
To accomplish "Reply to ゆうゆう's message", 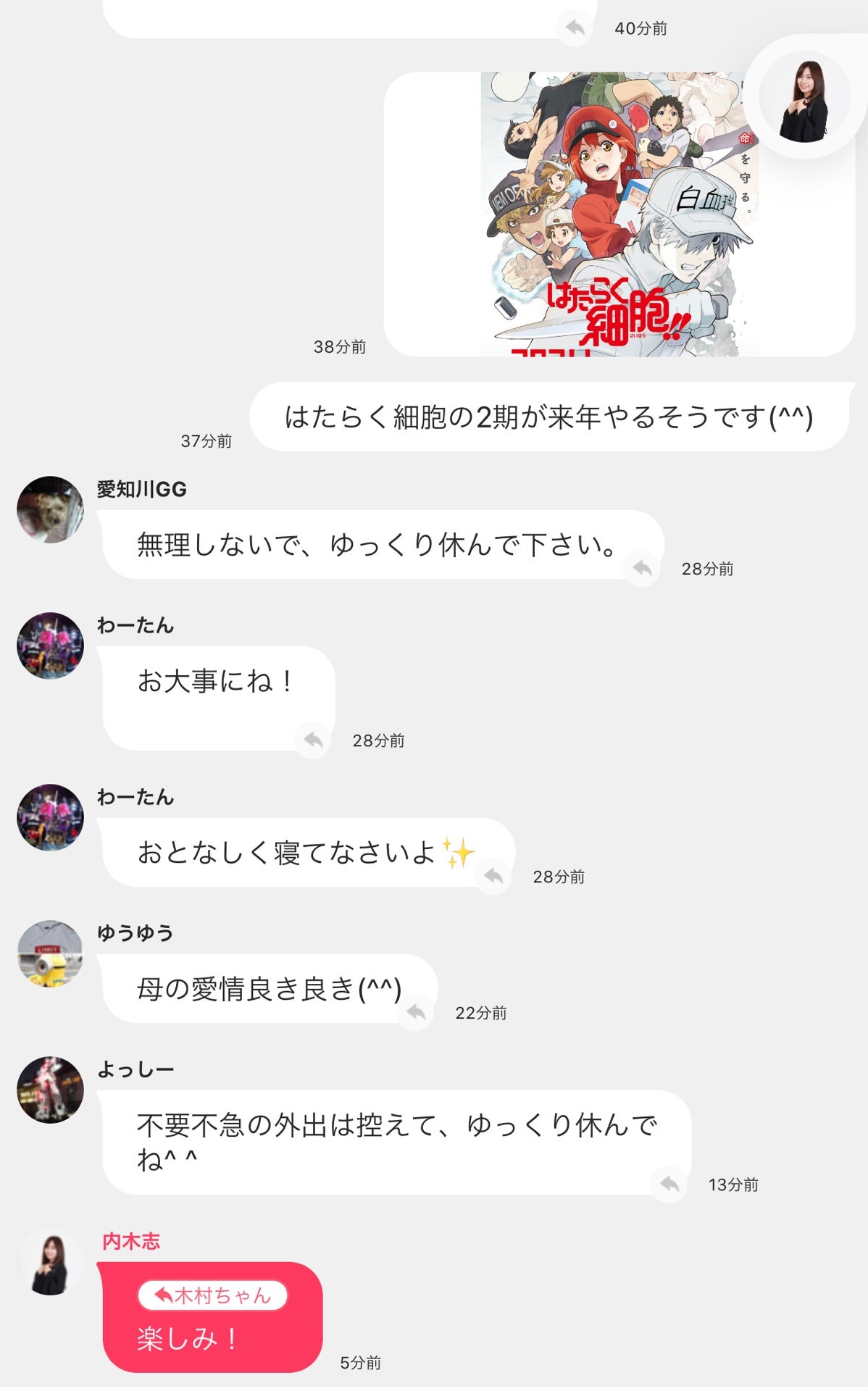I will (x=416, y=1012).
